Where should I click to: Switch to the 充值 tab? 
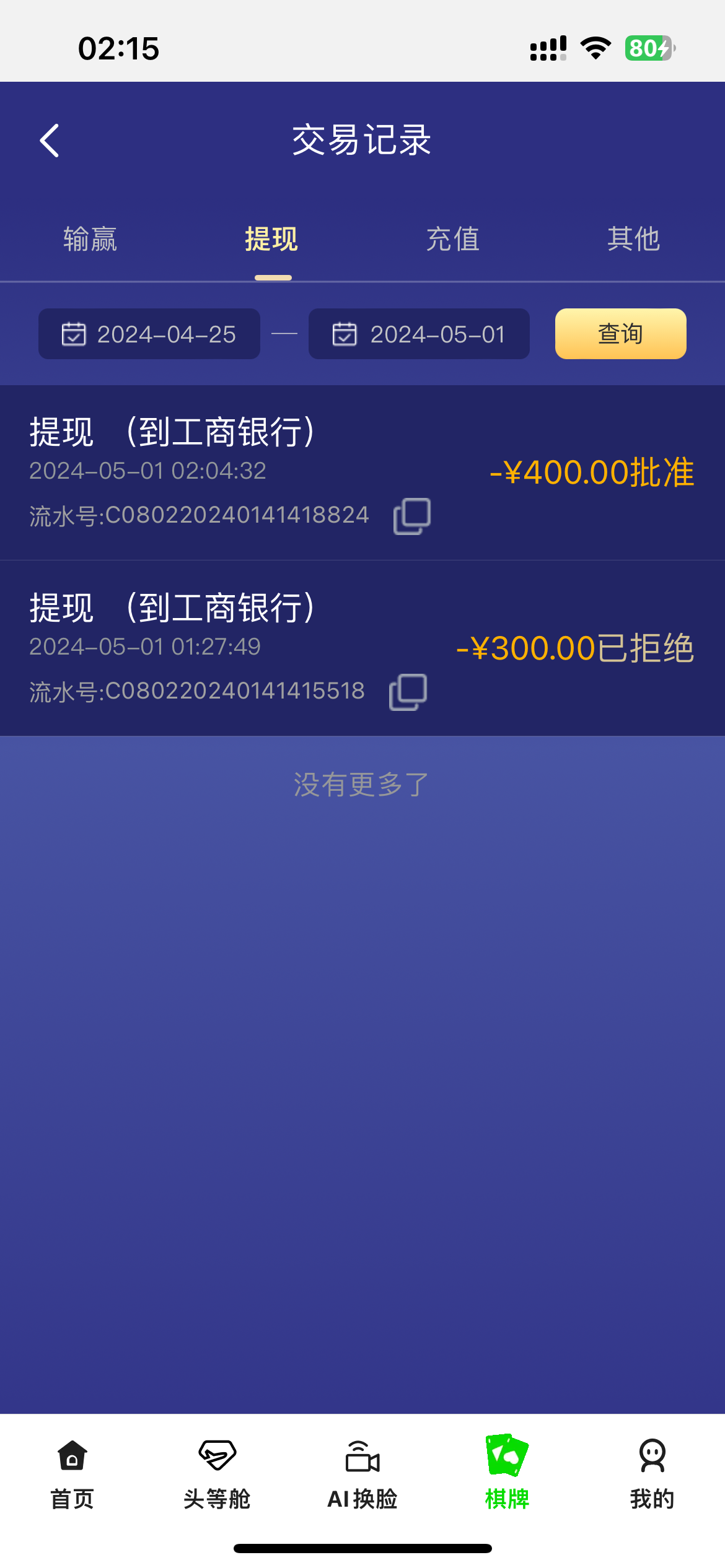[452, 239]
